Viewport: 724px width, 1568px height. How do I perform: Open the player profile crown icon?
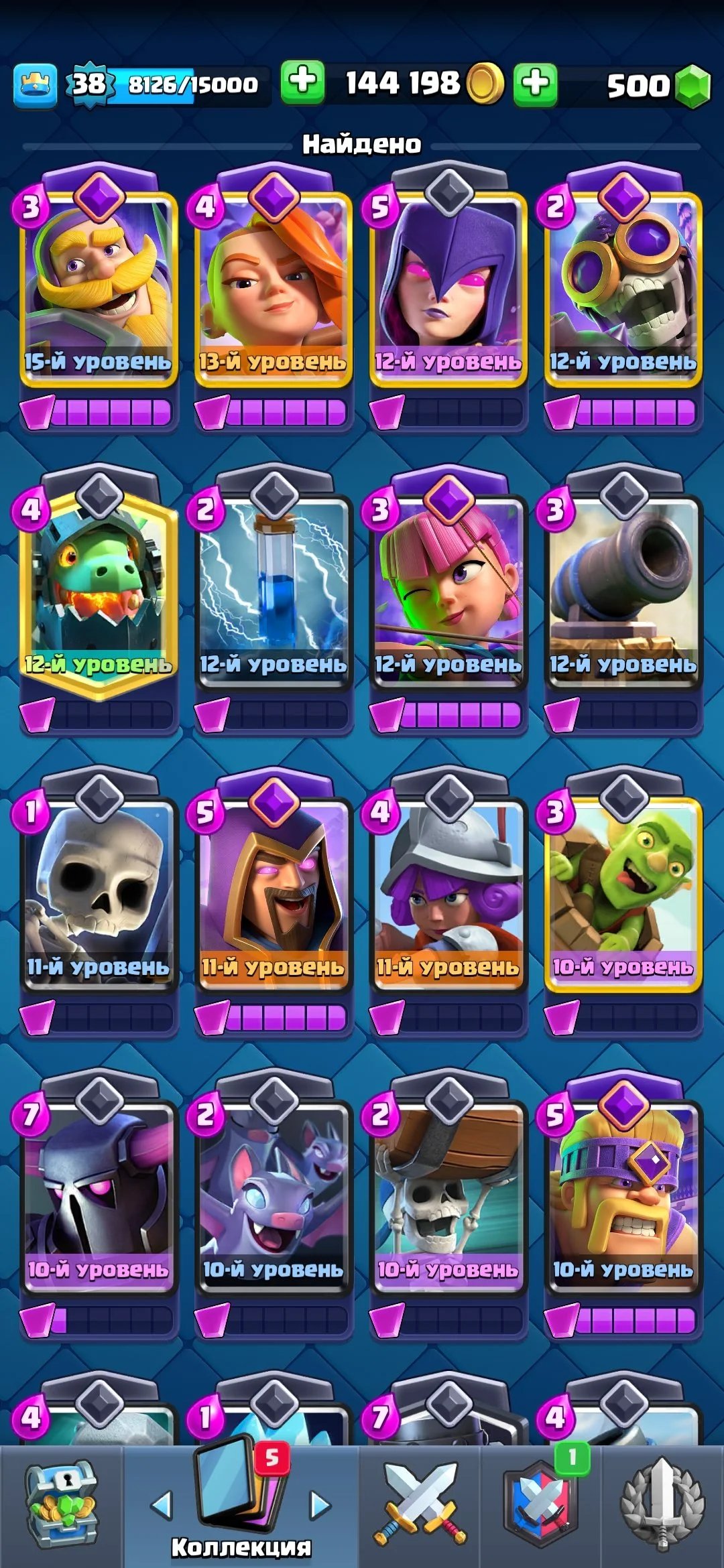pos(36,85)
